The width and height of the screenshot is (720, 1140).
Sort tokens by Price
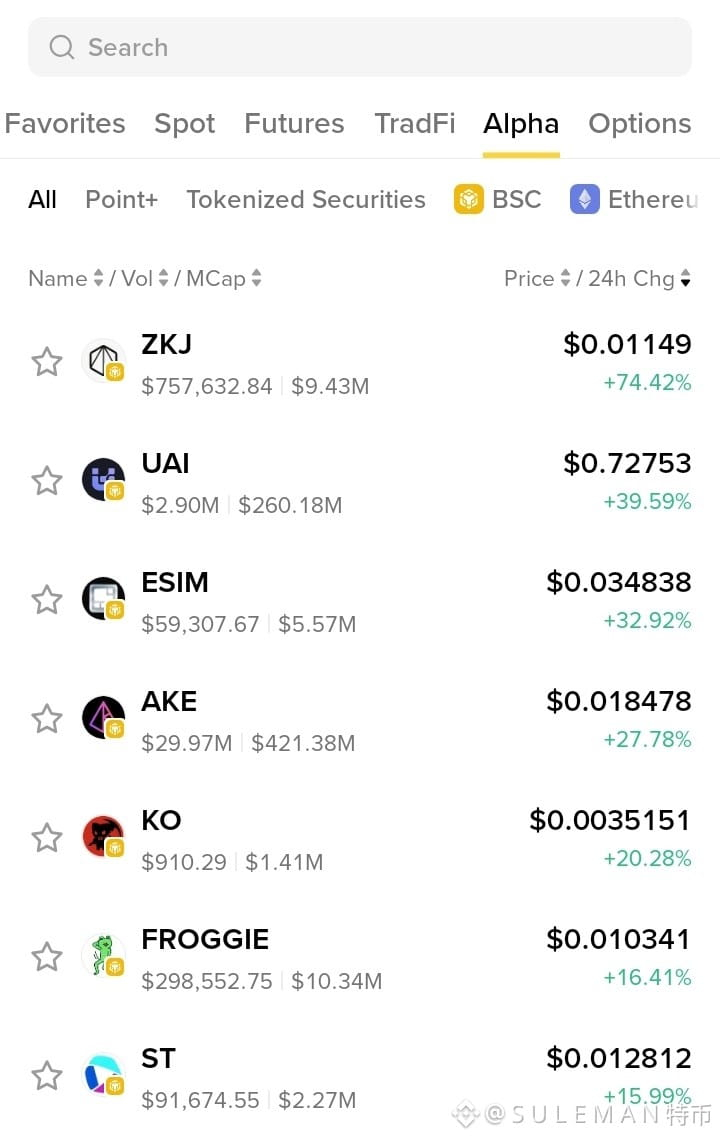(x=537, y=278)
